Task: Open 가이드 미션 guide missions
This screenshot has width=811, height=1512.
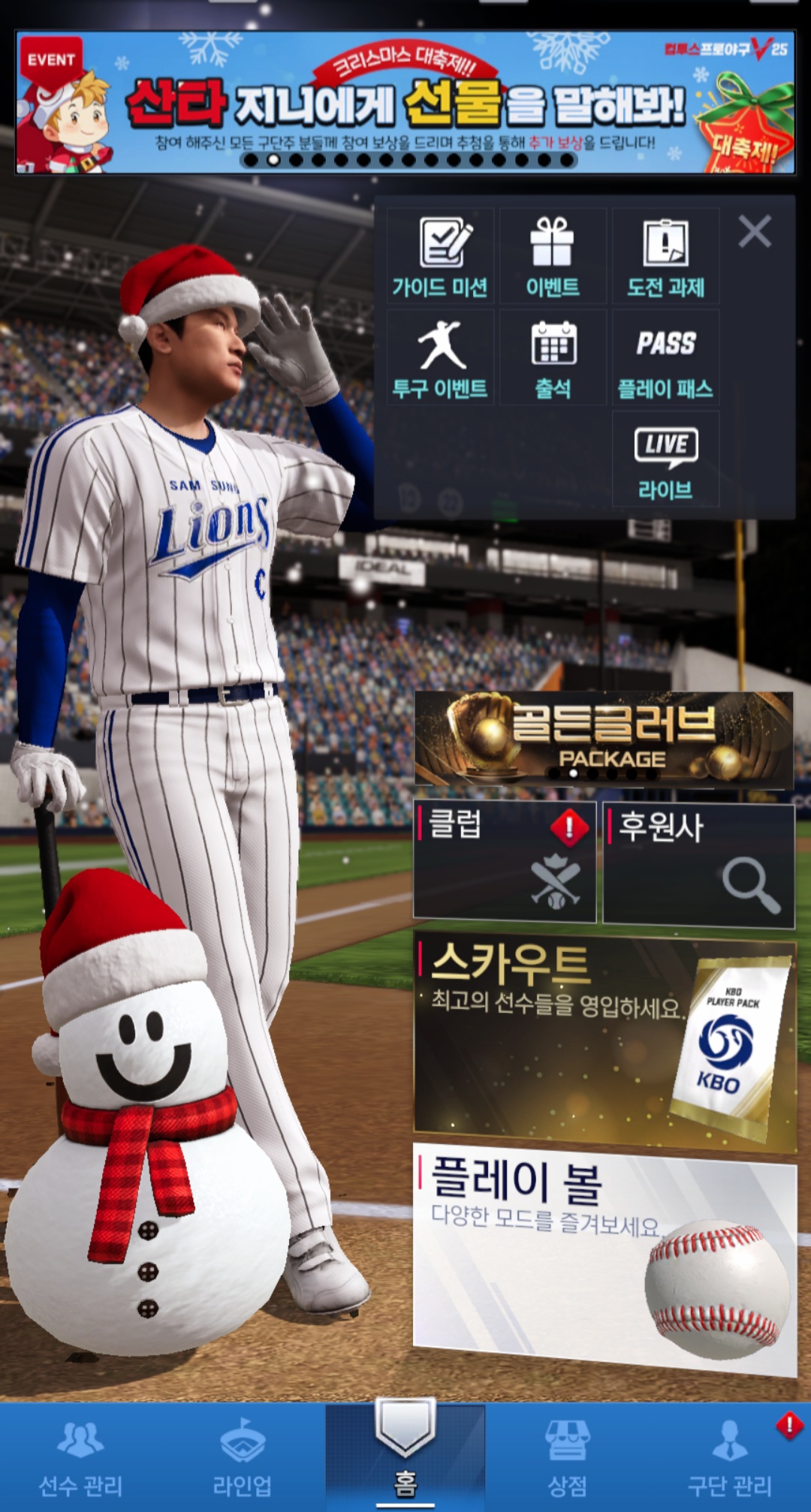Action: pyautogui.click(x=441, y=257)
